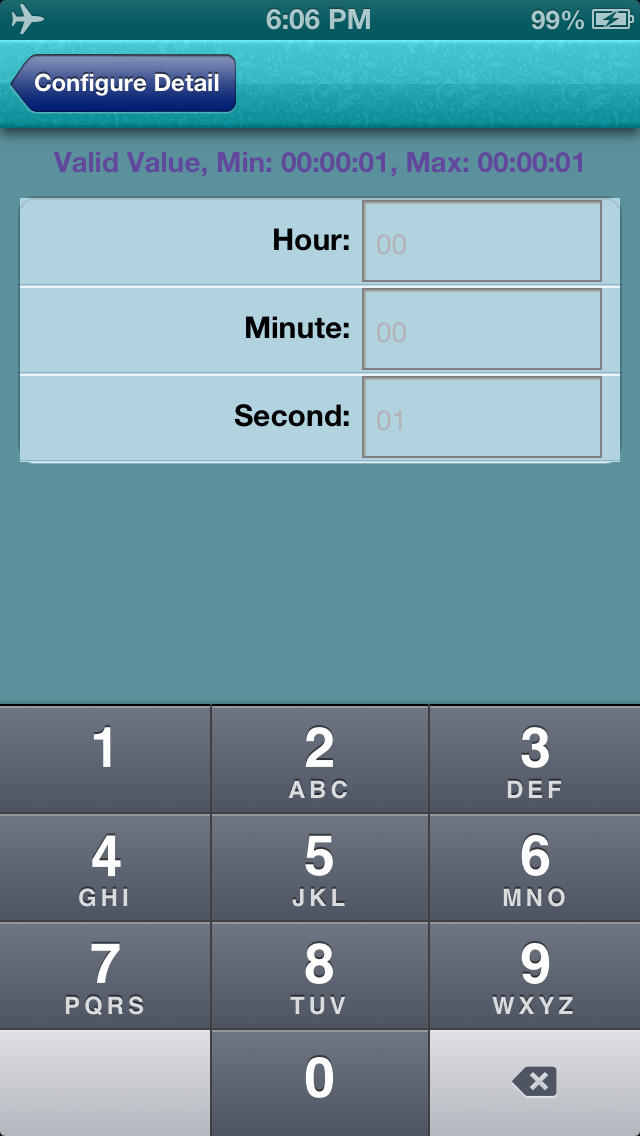Select the Minute input field
The width and height of the screenshot is (640, 1136).
482,330
